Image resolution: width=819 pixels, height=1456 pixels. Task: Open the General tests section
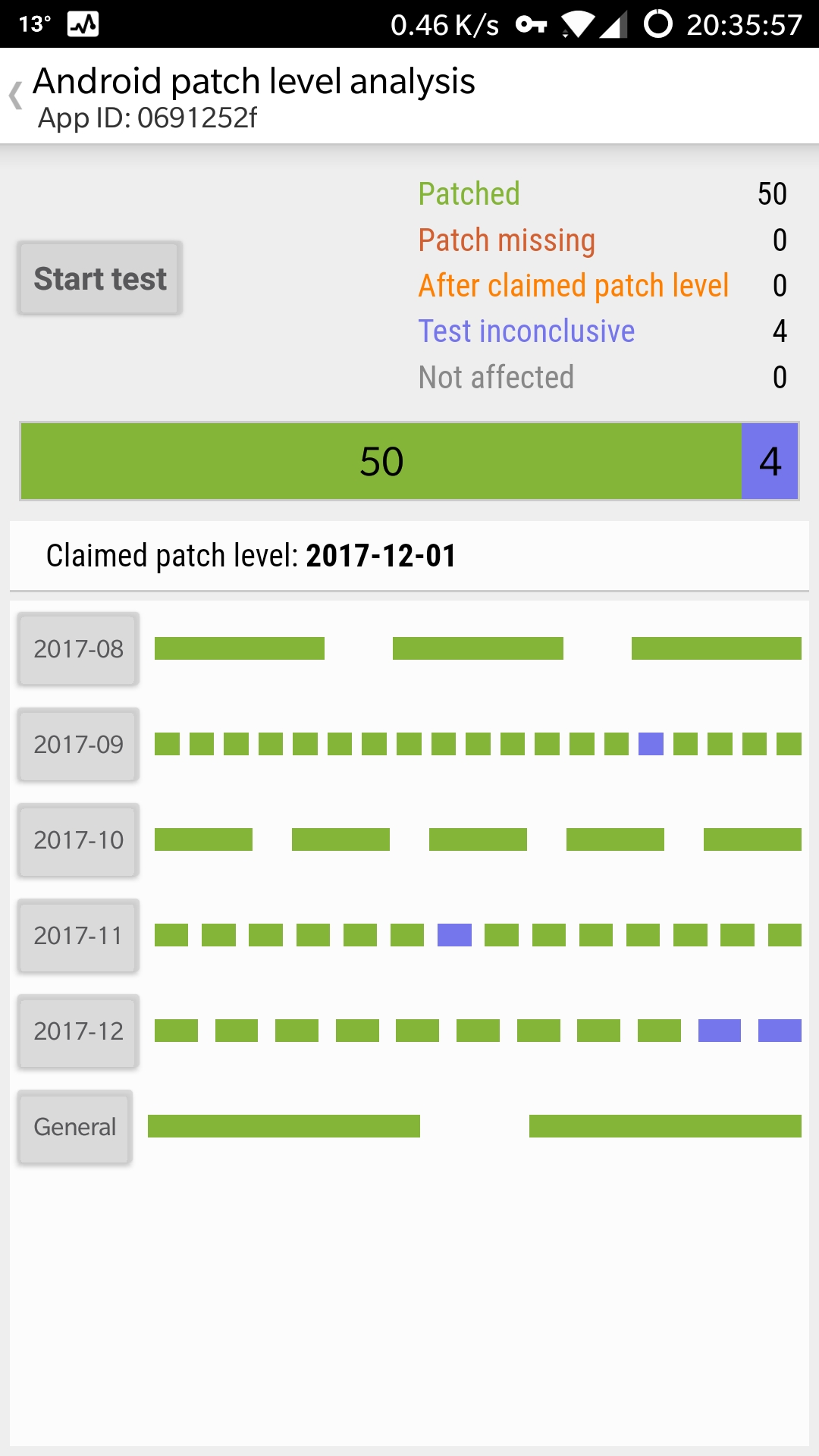pyautogui.click(x=75, y=1127)
